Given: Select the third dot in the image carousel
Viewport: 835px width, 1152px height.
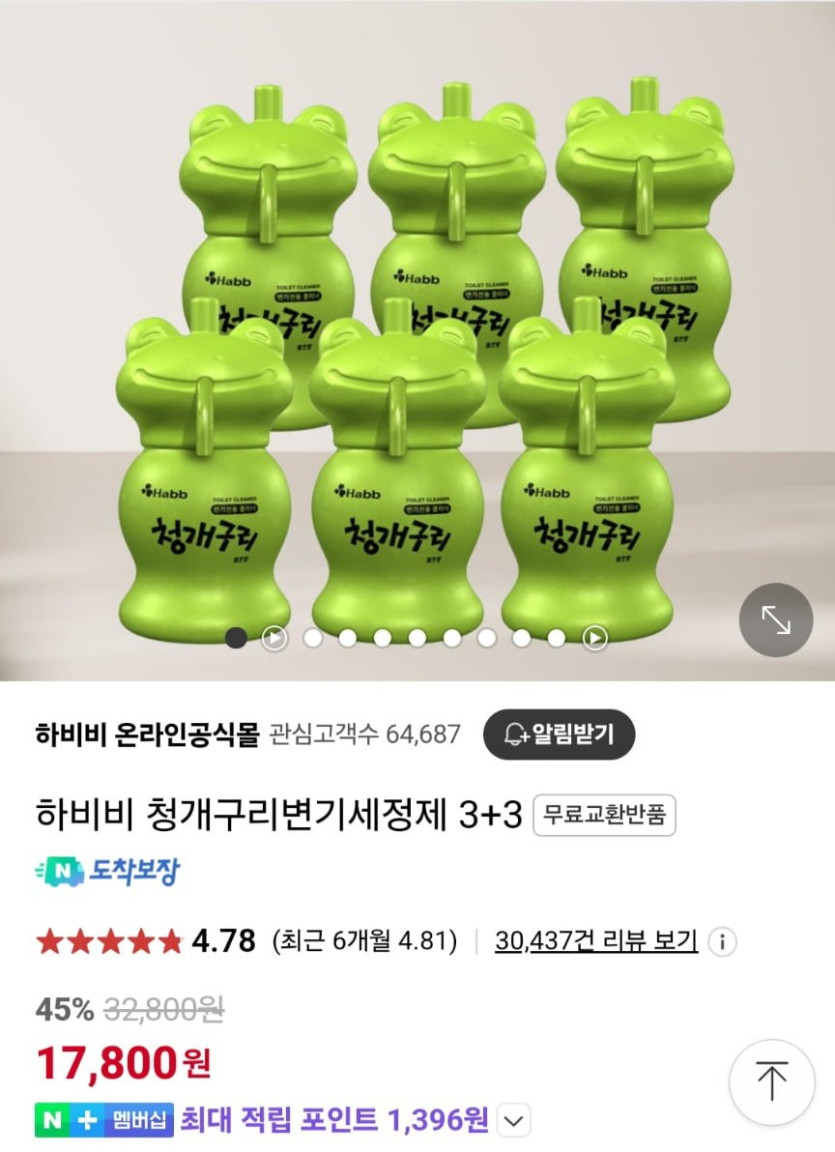Looking at the screenshot, I should pos(312,638).
